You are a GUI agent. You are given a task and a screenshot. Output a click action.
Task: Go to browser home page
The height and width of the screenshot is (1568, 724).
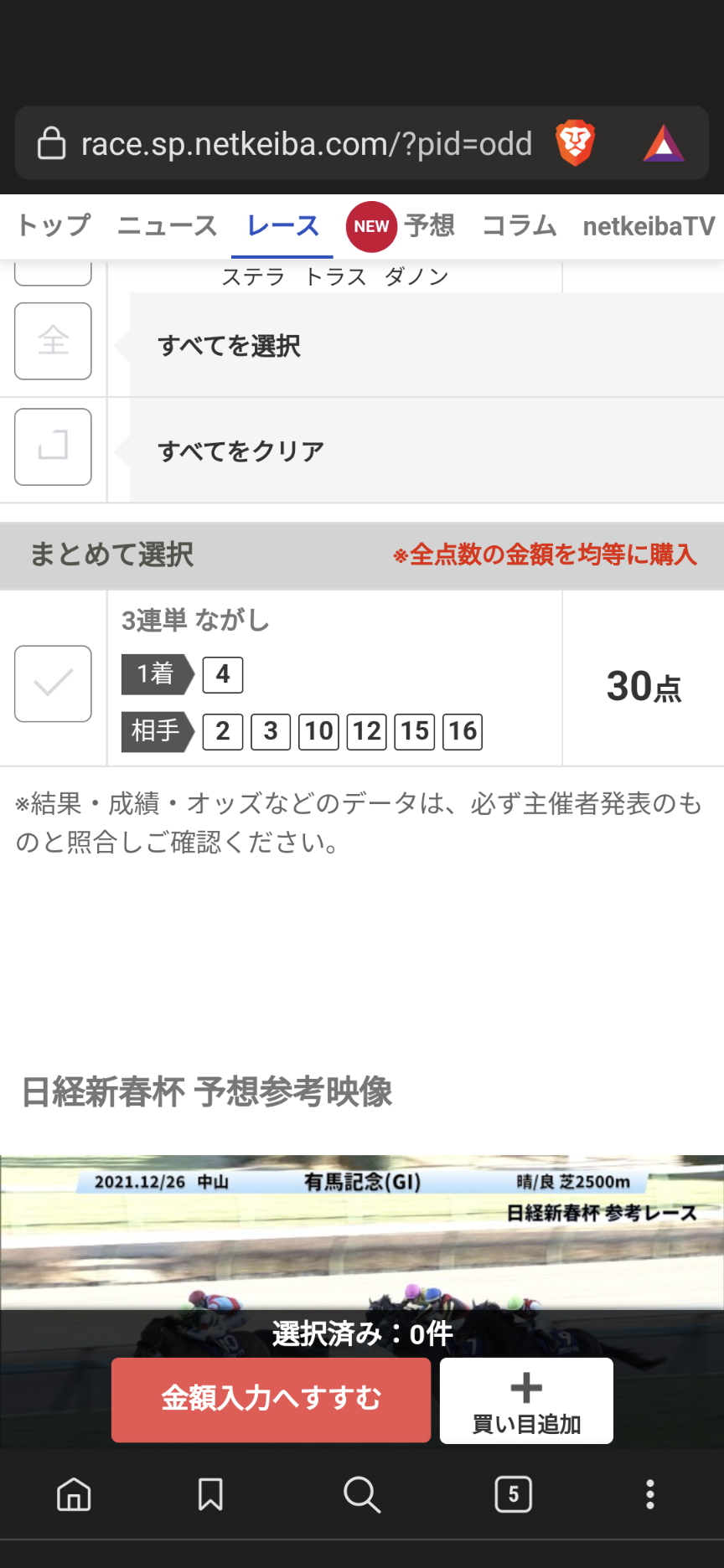(74, 1493)
